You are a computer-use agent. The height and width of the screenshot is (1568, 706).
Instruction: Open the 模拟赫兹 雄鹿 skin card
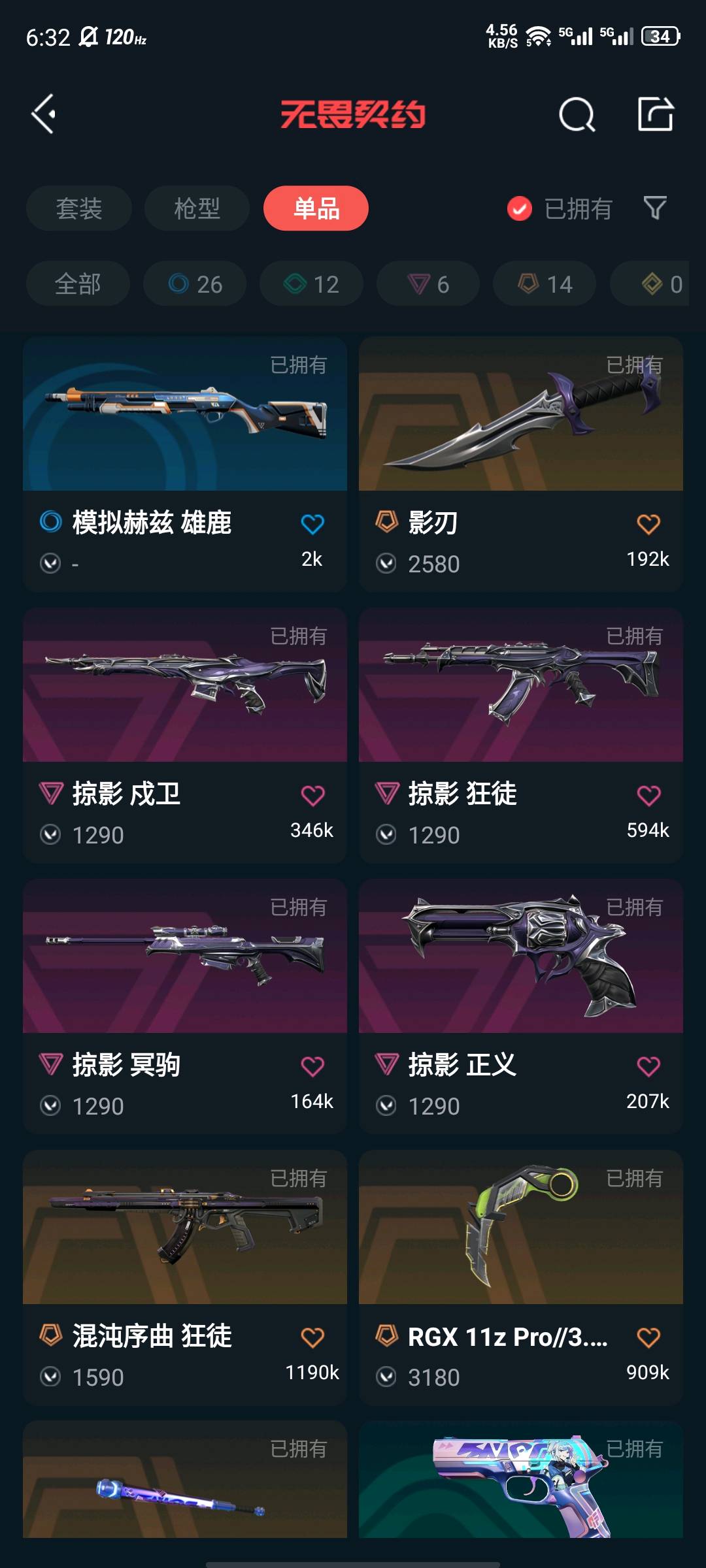[184, 464]
